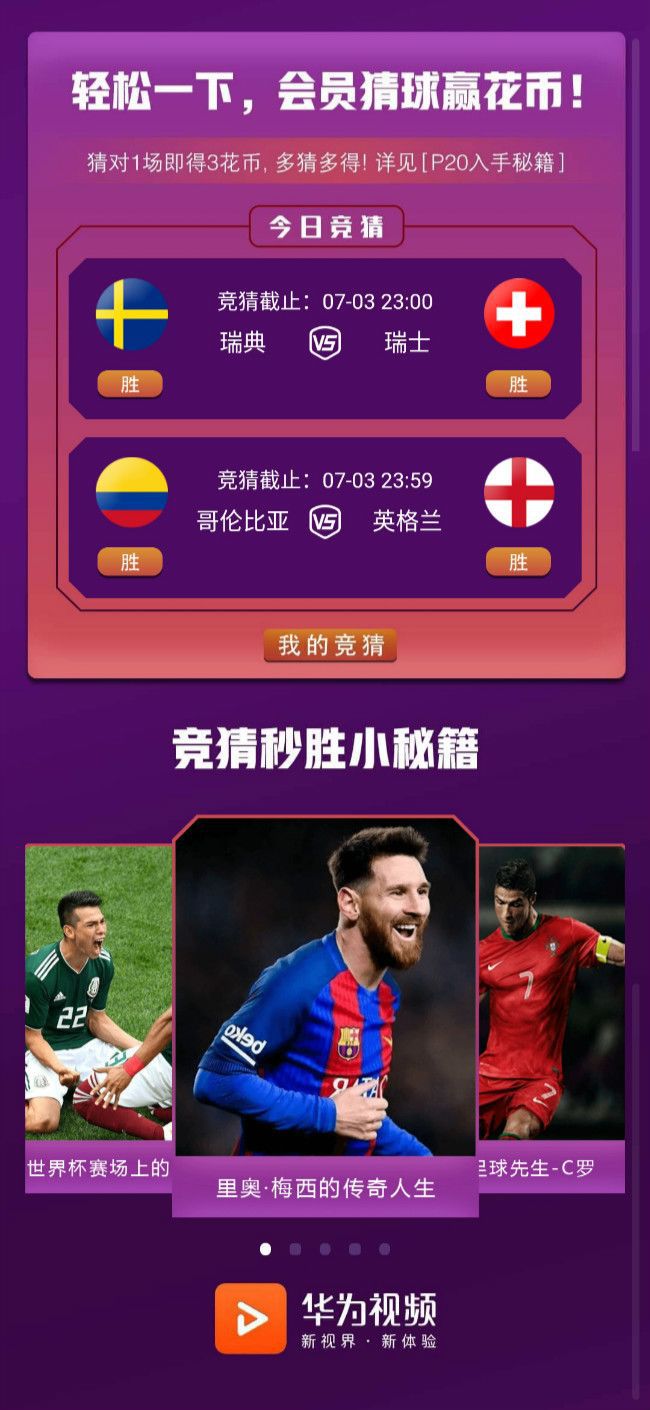Viewport: 650px width, 1410px height.
Task: Pick Switzerland (瑞士) to win
Action: (518, 385)
